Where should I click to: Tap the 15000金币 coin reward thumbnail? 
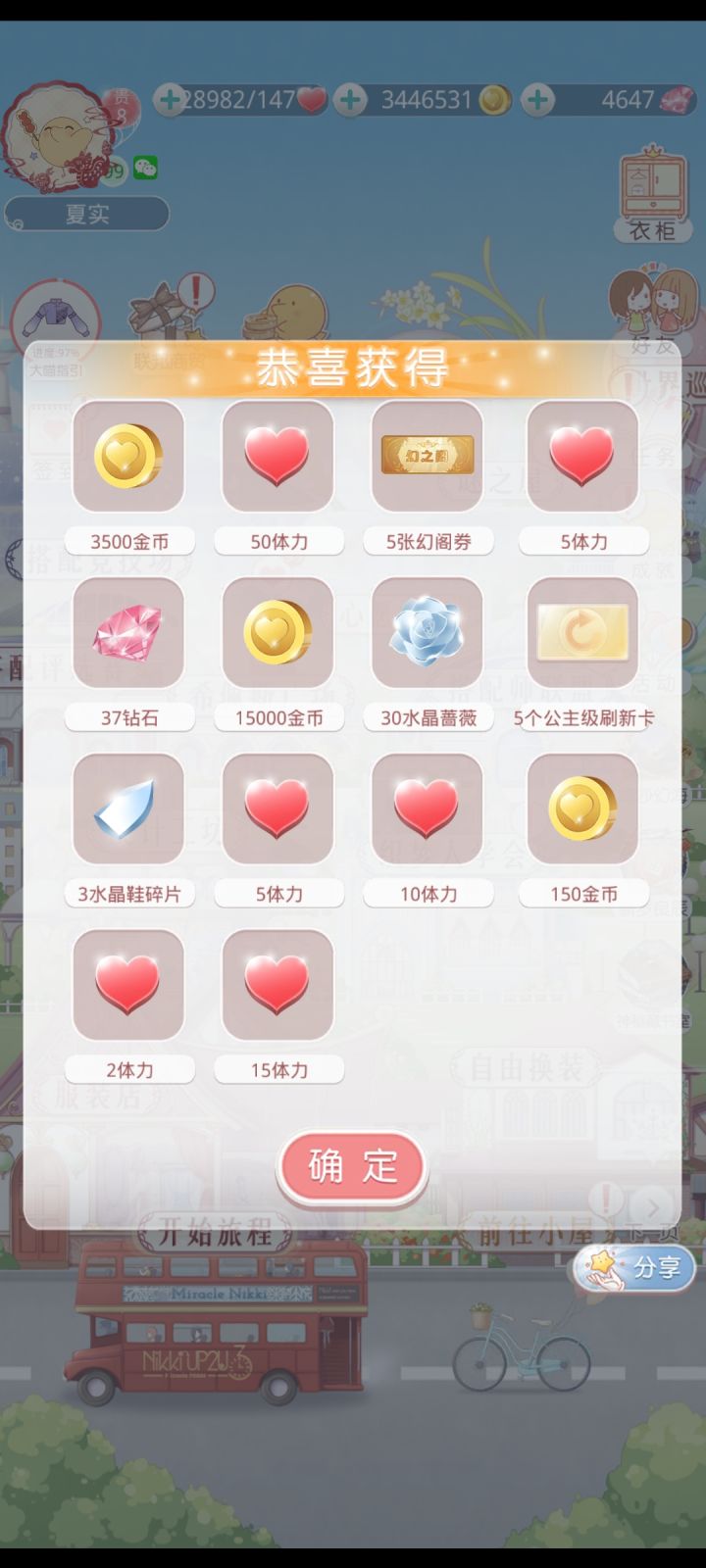click(x=277, y=633)
